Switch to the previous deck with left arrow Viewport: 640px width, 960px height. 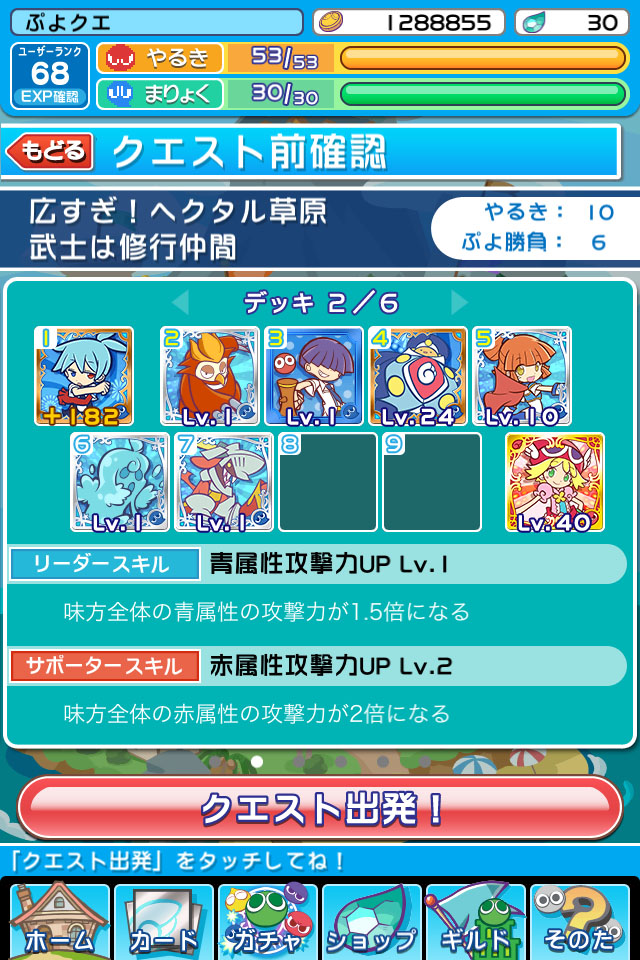pyautogui.click(x=179, y=302)
